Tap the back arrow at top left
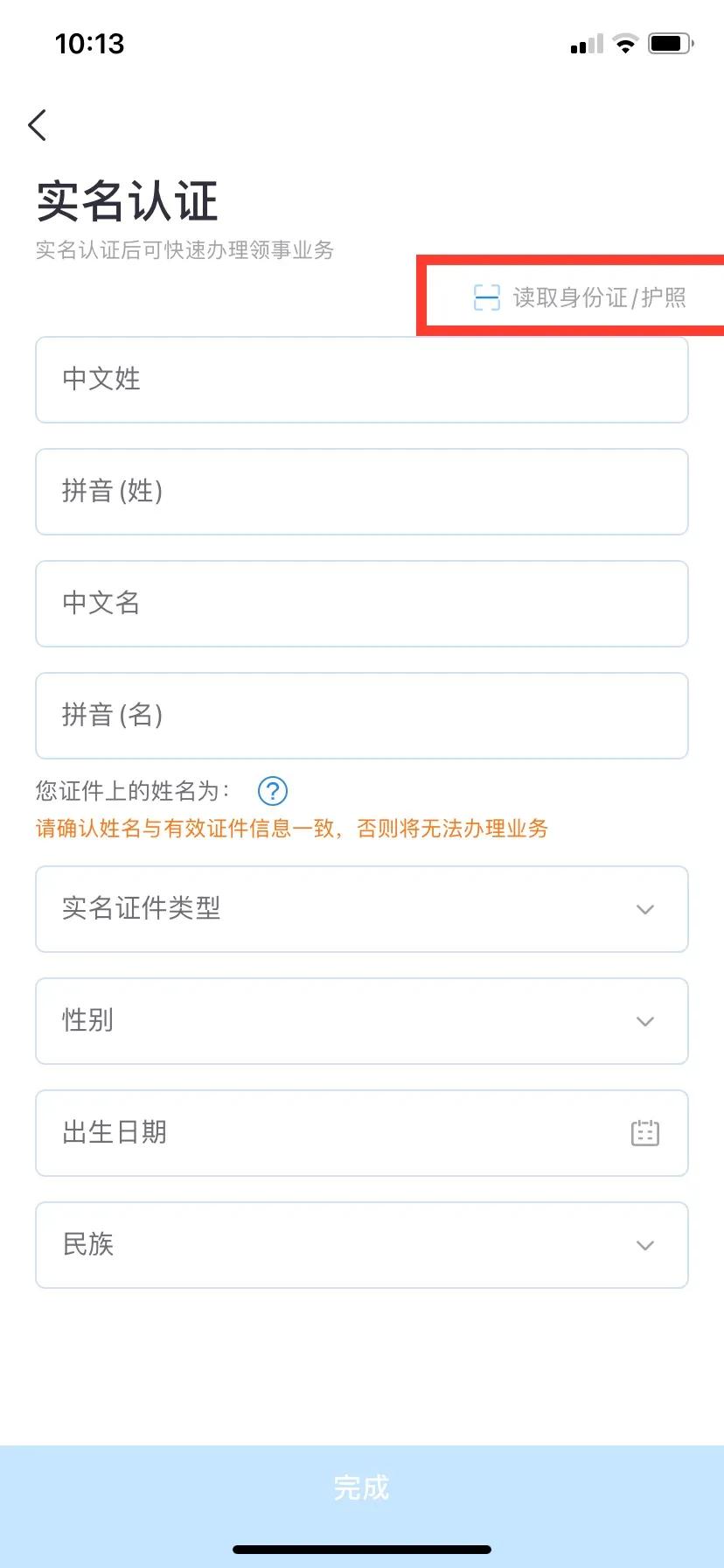Viewport: 724px width, 1568px height. coord(37,124)
